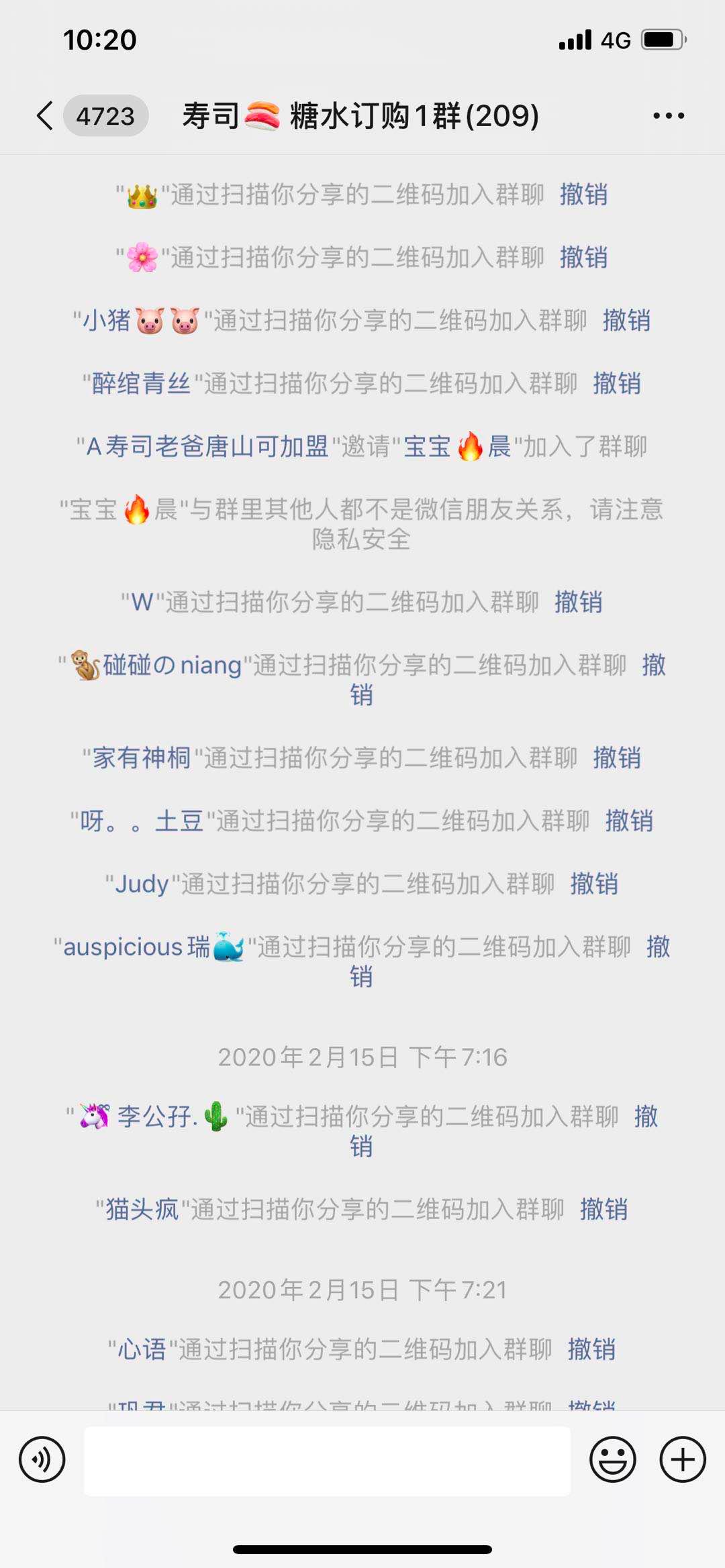Revoke the invite for auspicious瑞🐳
Viewport: 725px width, 1568px height.
(x=657, y=947)
